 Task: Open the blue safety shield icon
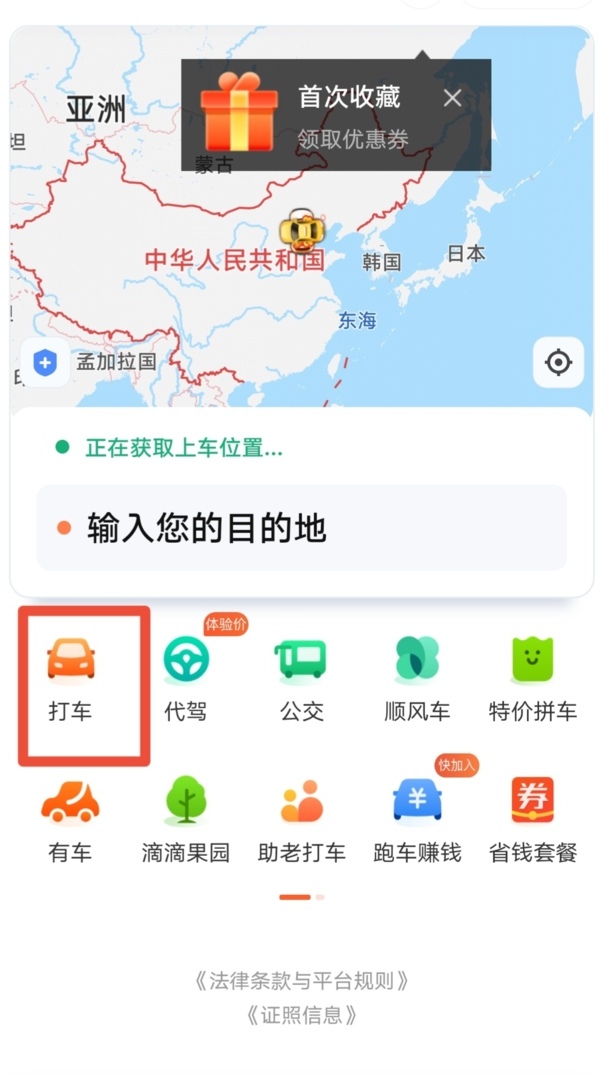[45, 362]
